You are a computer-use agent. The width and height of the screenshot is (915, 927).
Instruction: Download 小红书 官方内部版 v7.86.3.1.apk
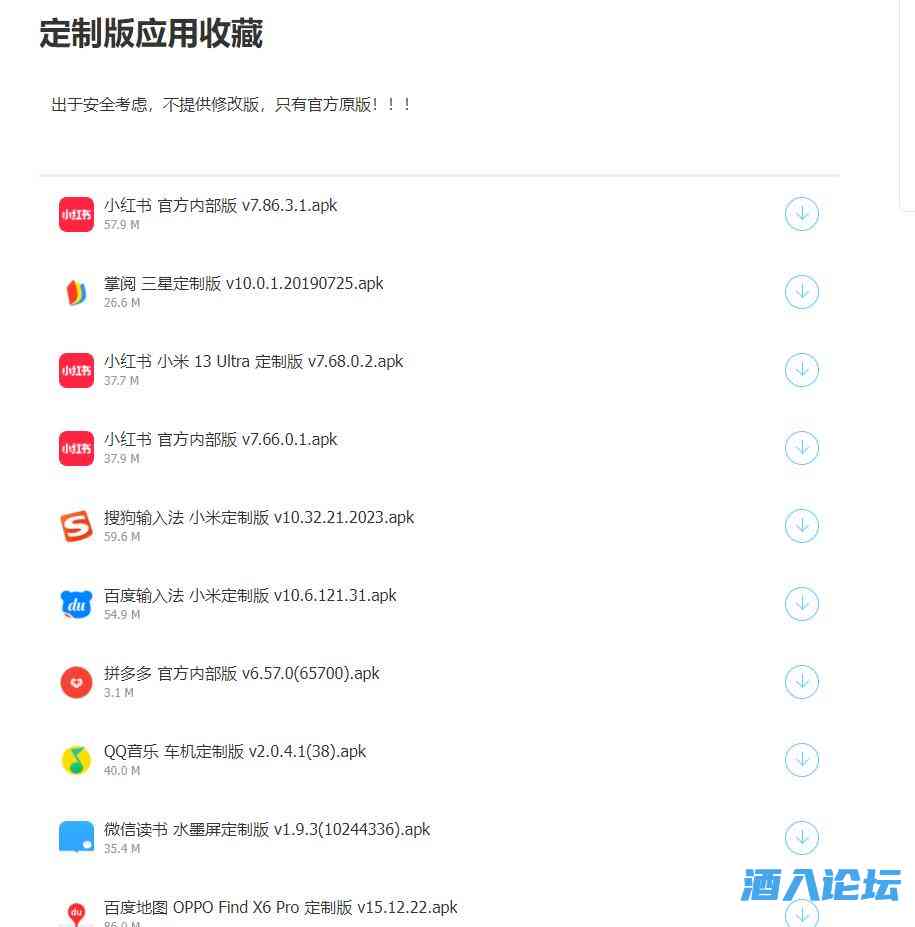801,214
